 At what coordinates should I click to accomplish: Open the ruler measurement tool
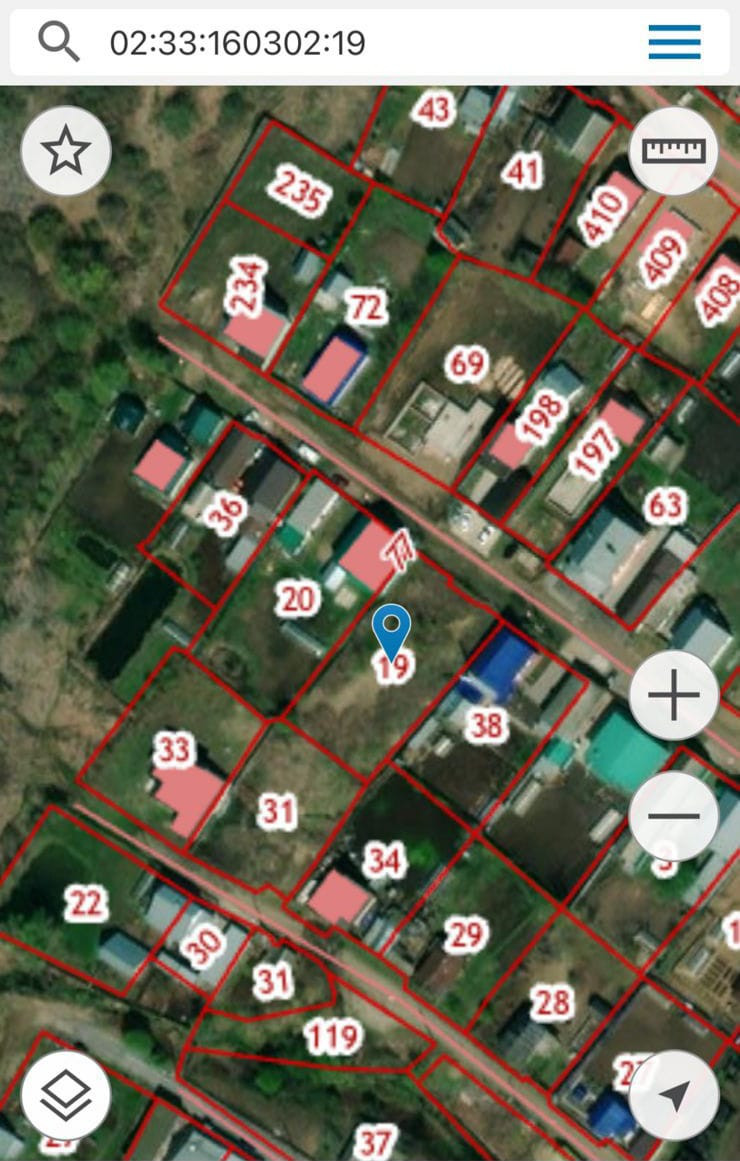click(x=674, y=151)
